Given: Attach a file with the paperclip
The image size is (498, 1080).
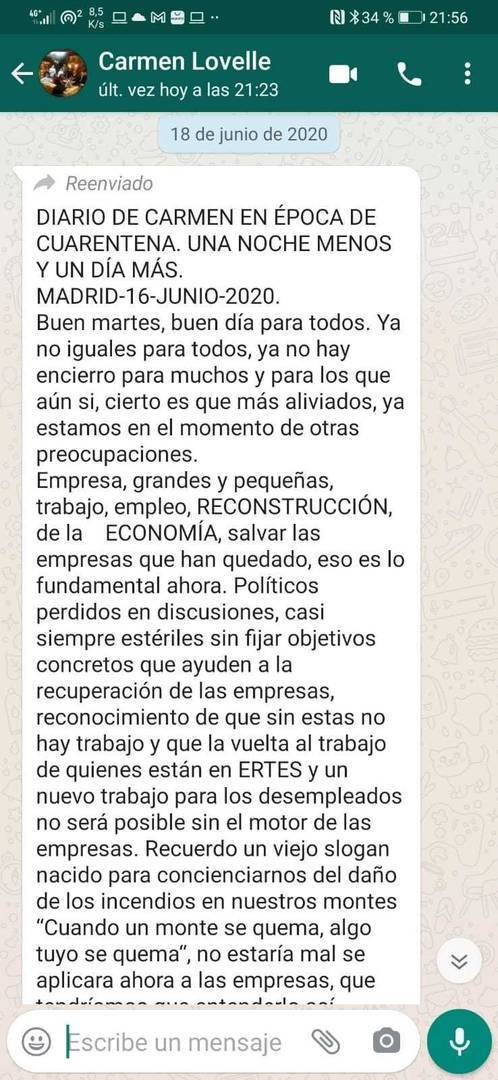Looking at the screenshot, I should 325,1041.
